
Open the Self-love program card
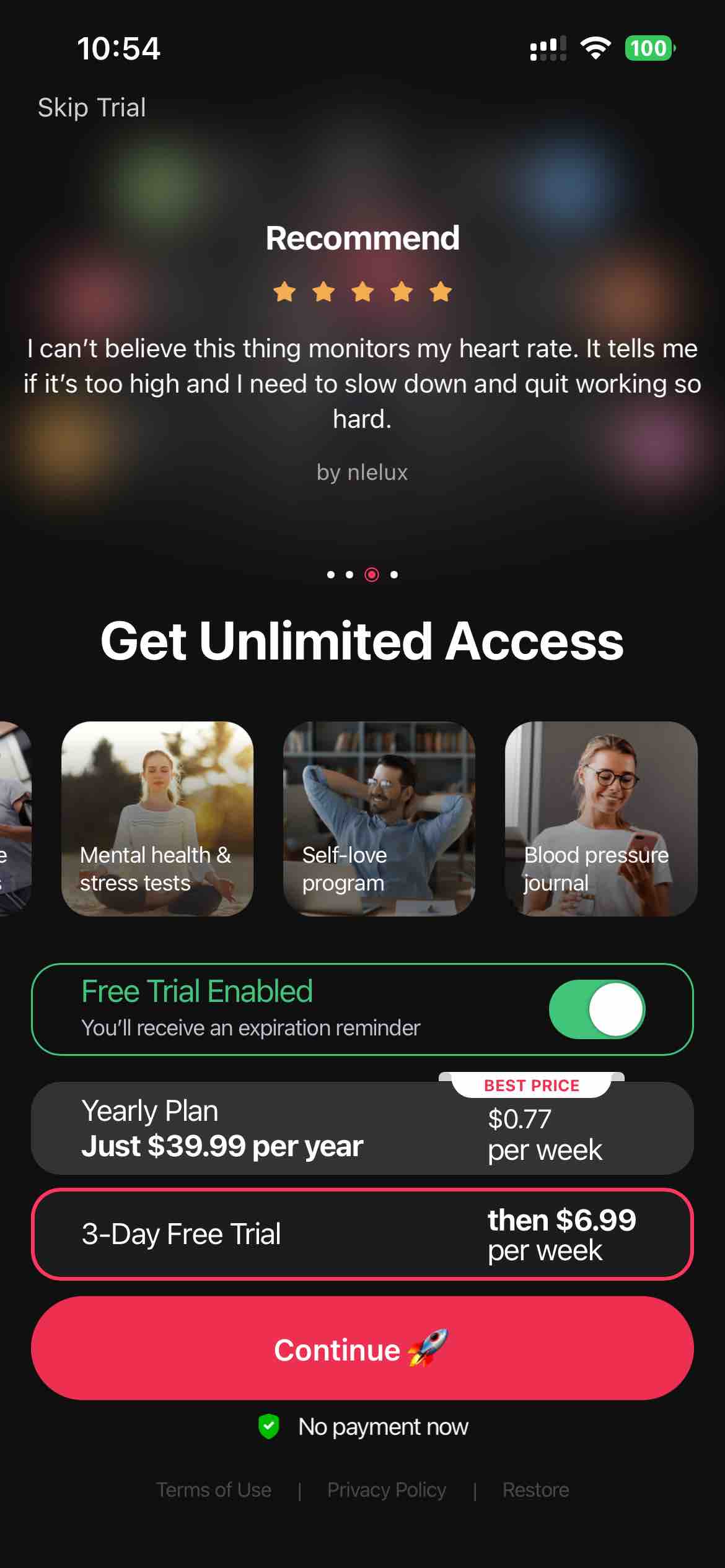tap(379, 818)
